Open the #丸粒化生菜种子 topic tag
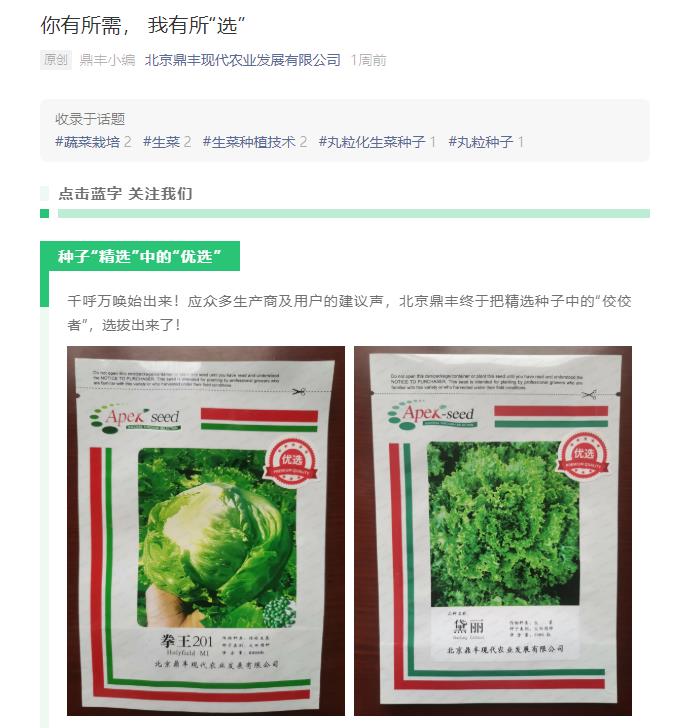The width and height of the screenshot is (677, 728). pos(371,142)
